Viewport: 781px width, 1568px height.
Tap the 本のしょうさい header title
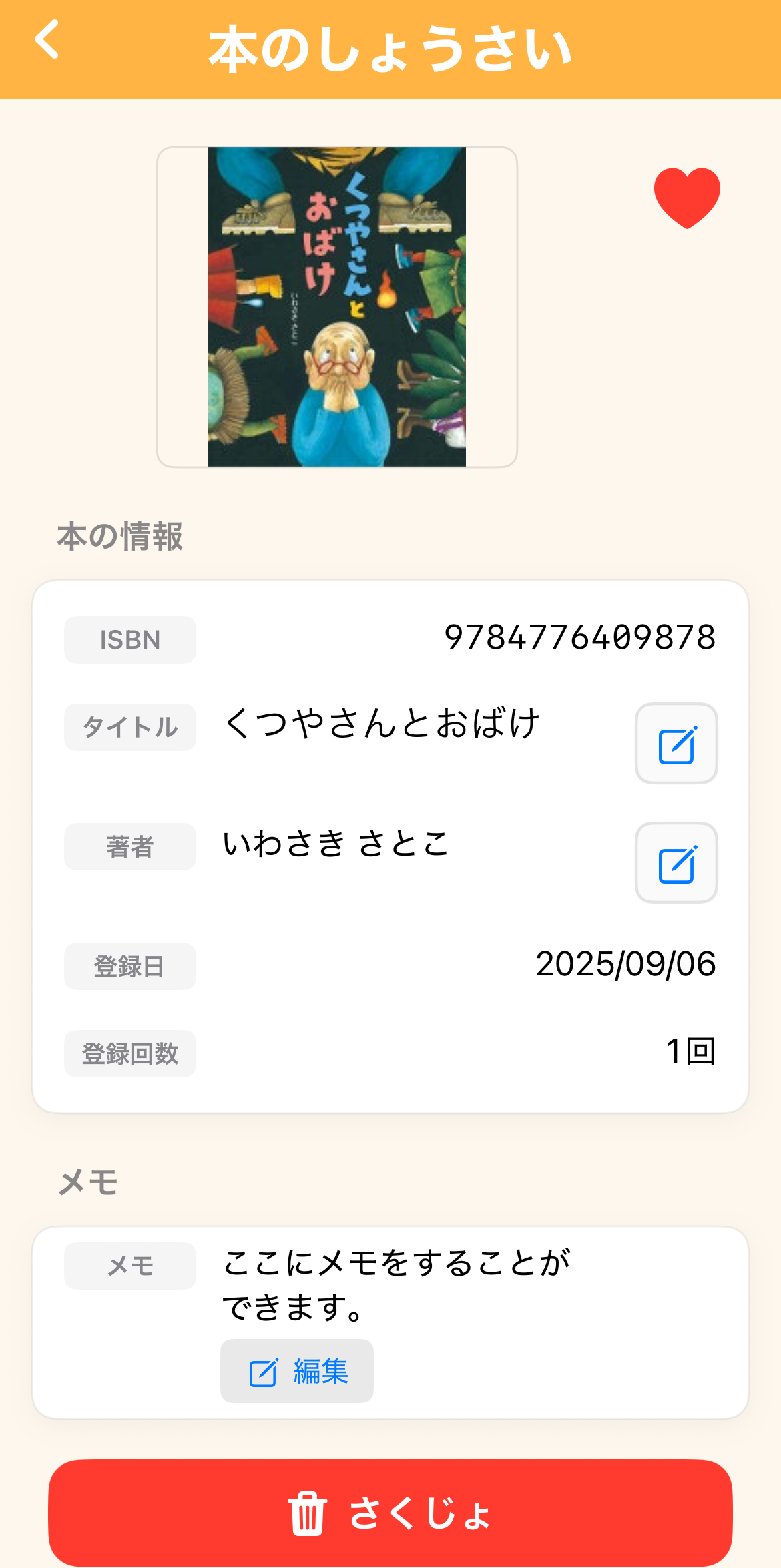(x=390, y=48)
